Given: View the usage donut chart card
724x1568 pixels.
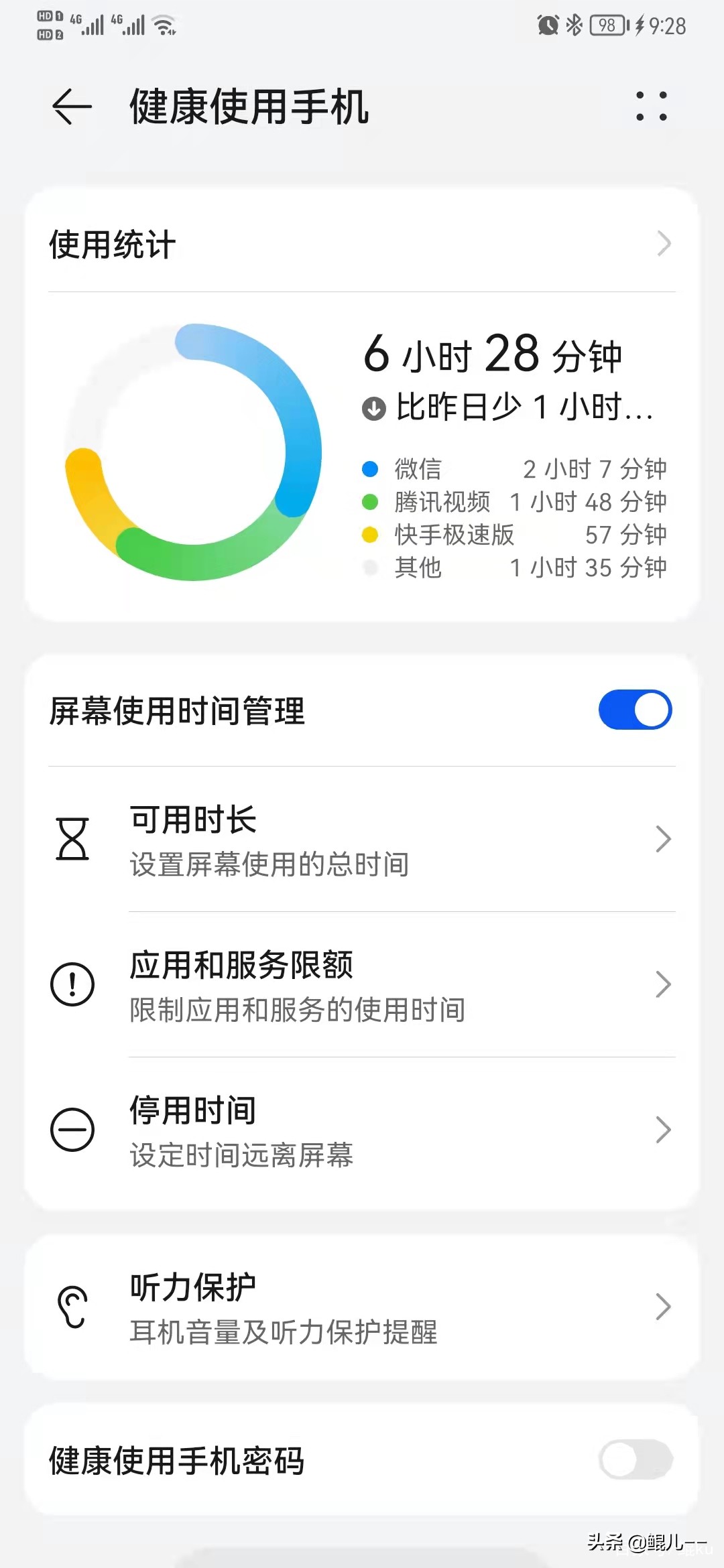Looking at the screenshot, I should coord(193,452).
